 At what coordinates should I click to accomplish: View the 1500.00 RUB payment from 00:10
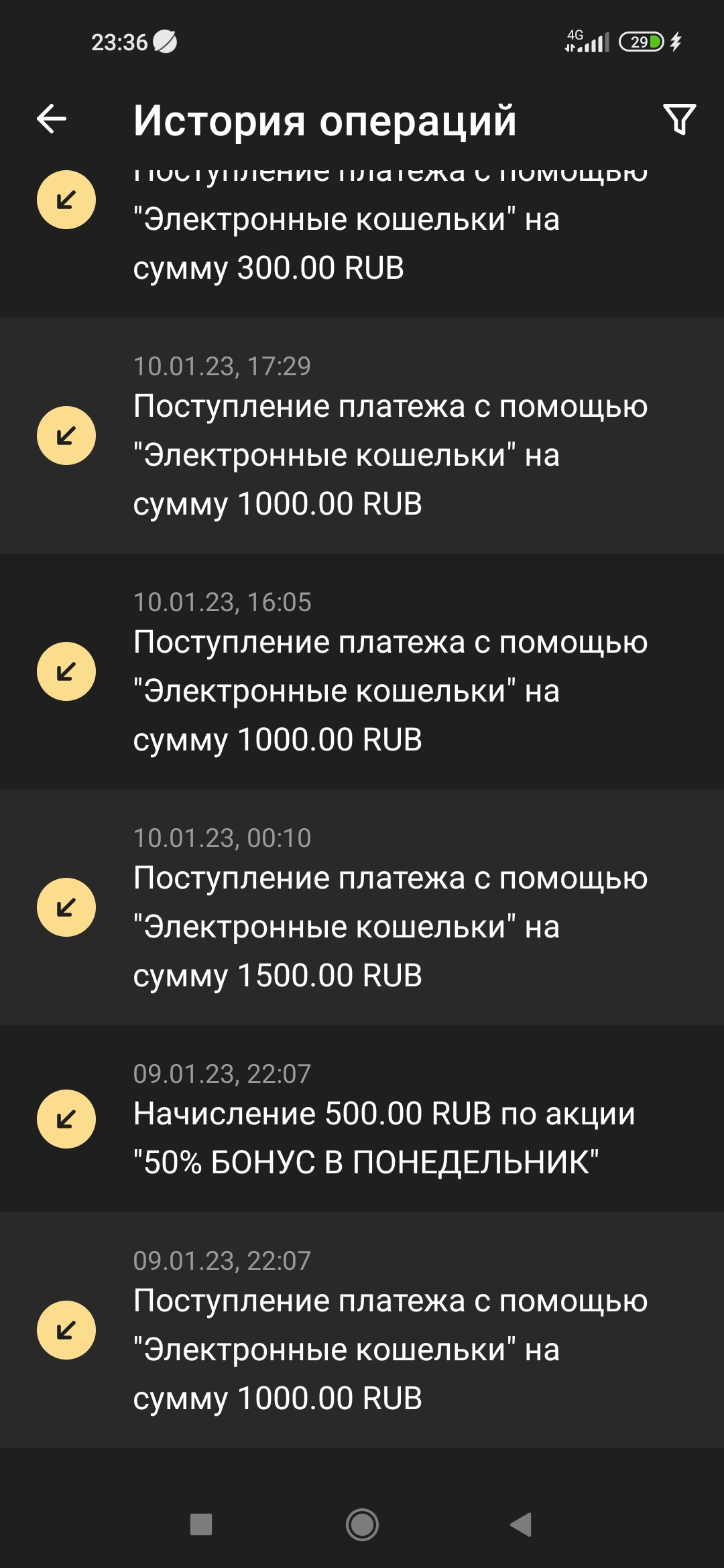click(362, 907)
